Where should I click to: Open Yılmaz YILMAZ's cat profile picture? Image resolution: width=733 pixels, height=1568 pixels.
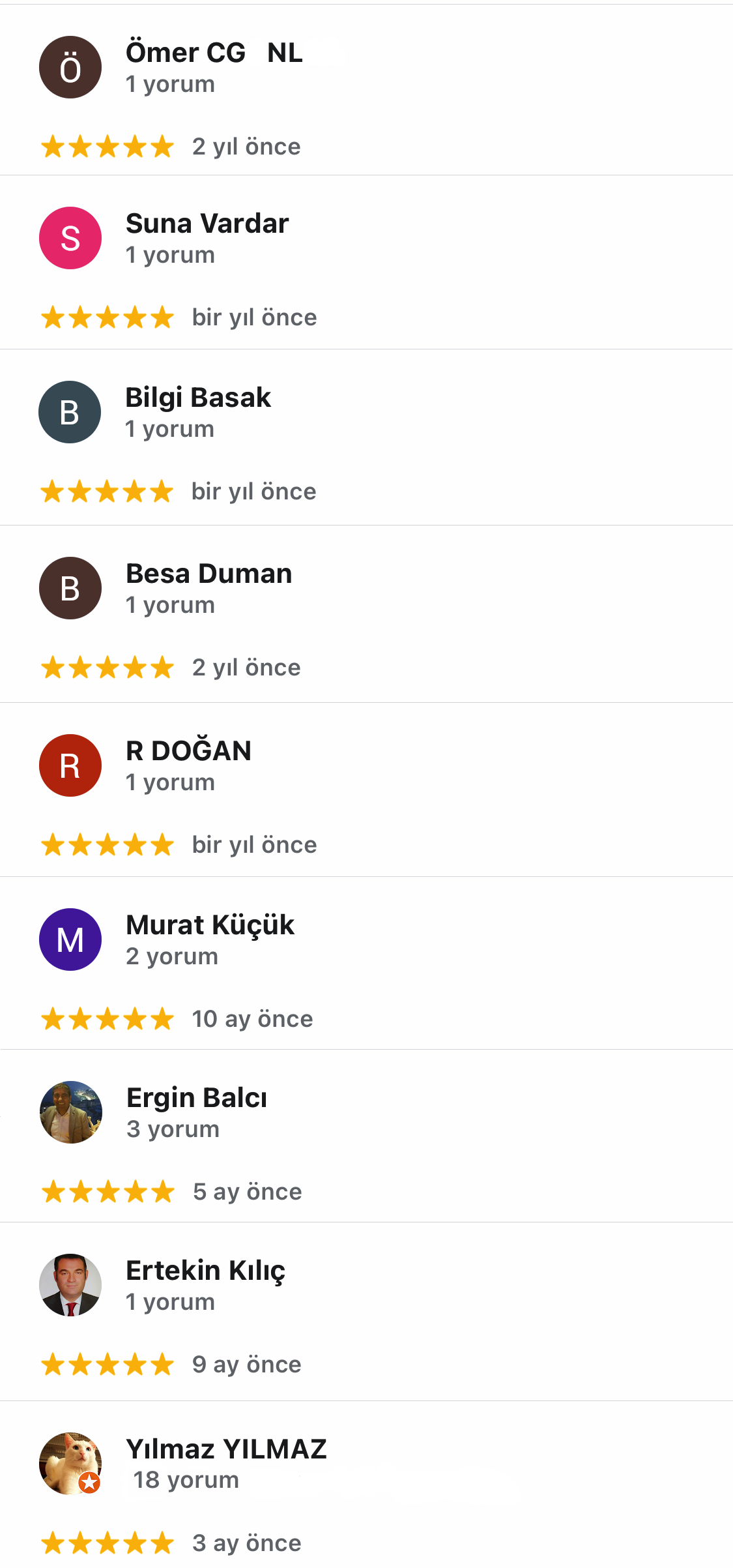(x=70, y=1463)
